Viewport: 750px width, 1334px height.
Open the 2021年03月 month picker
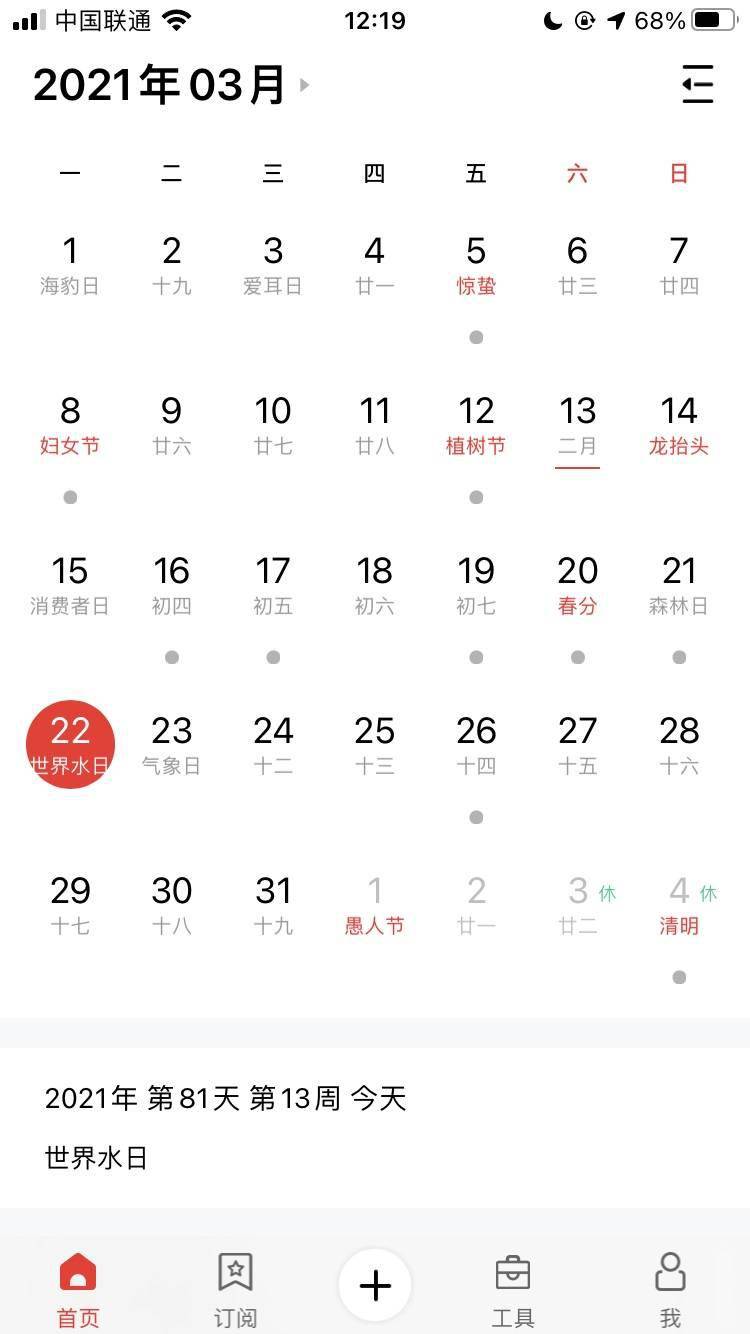[x=171, y=85]
